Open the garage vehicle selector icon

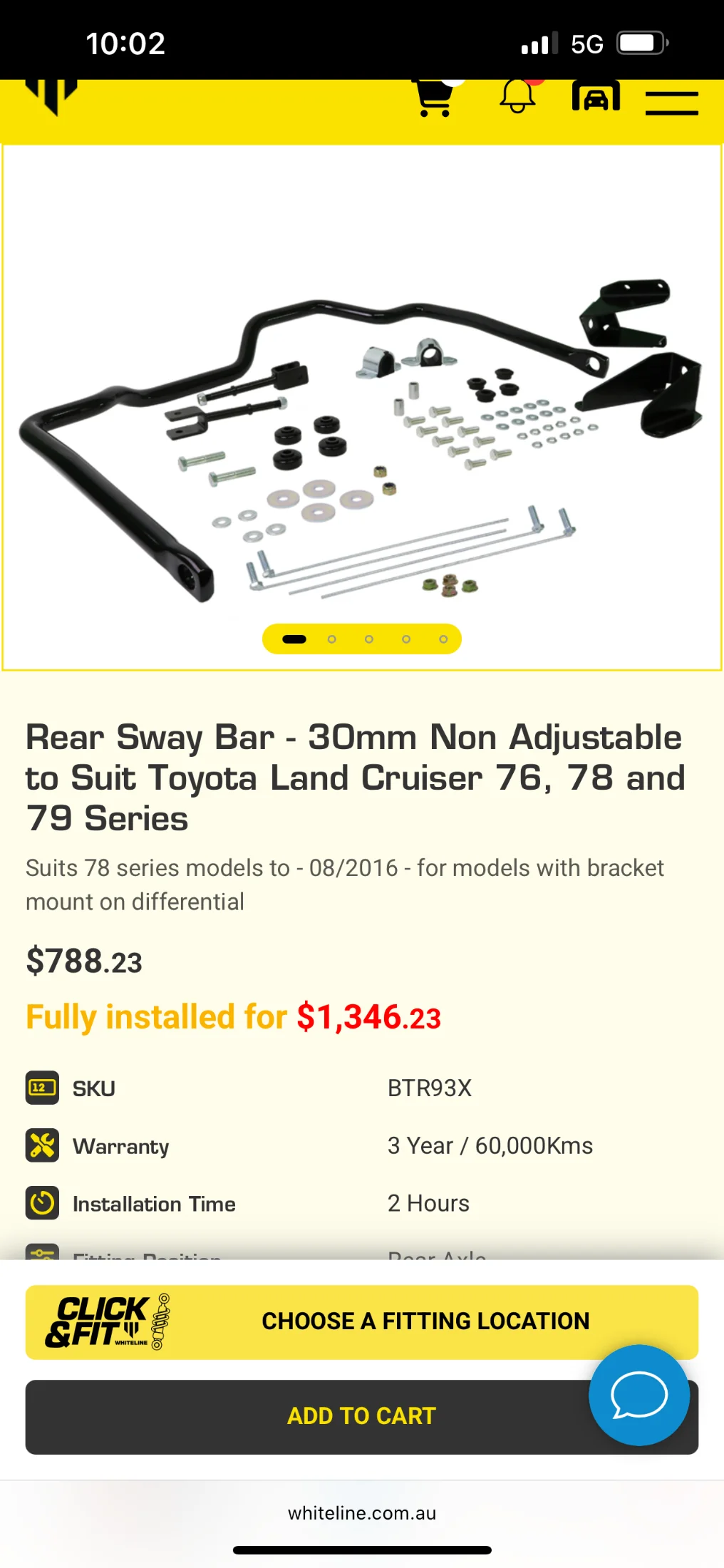coord(596,97)
